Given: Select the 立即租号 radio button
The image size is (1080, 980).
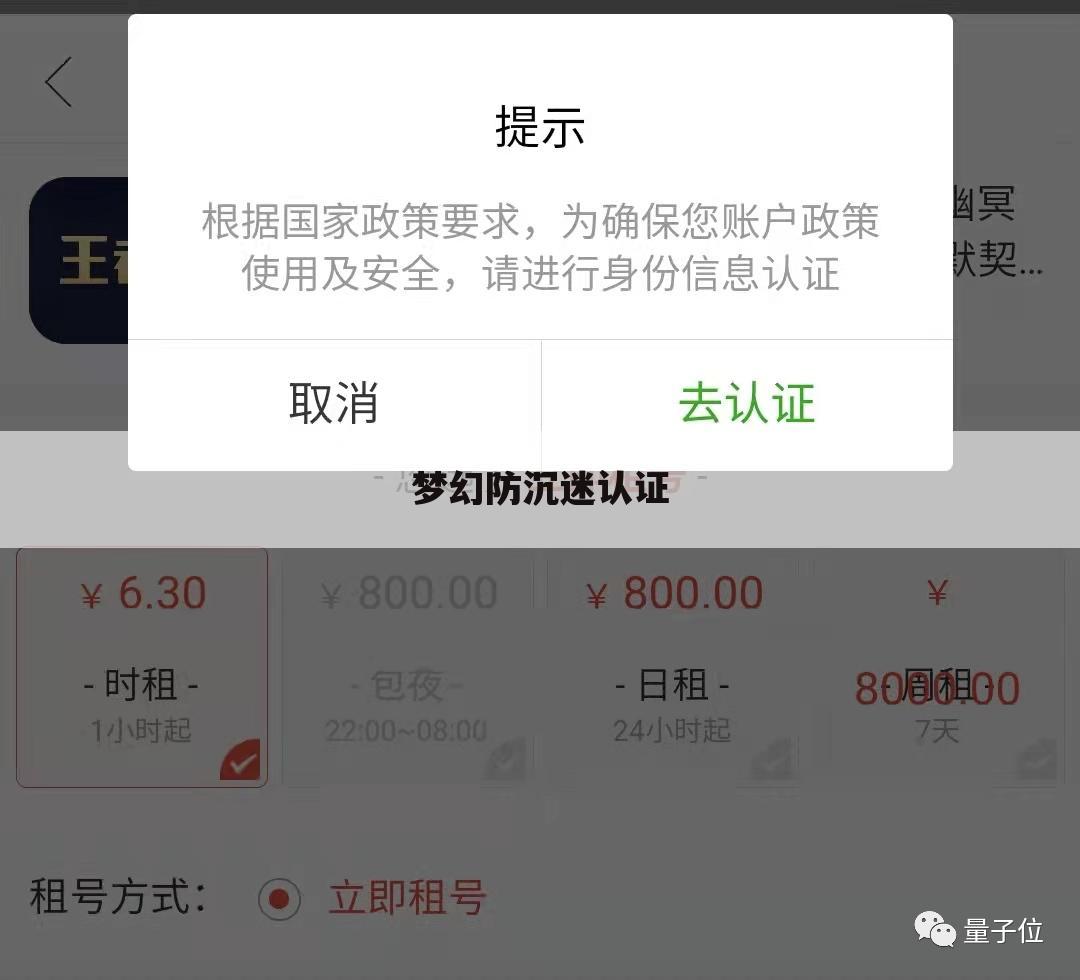Looking at the screenshot, I should 279,899.
